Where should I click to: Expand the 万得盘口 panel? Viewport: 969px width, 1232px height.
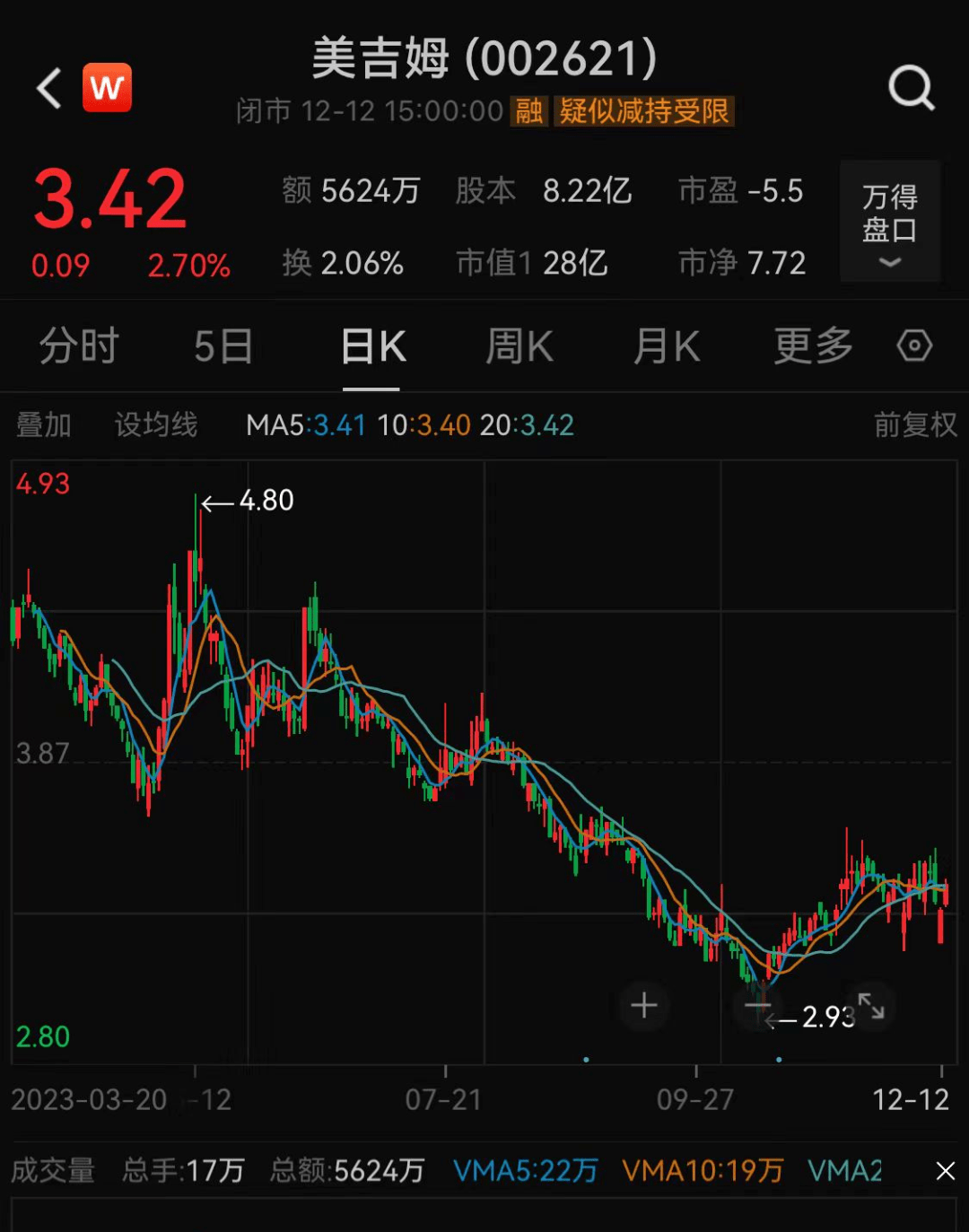pos(889,222)
